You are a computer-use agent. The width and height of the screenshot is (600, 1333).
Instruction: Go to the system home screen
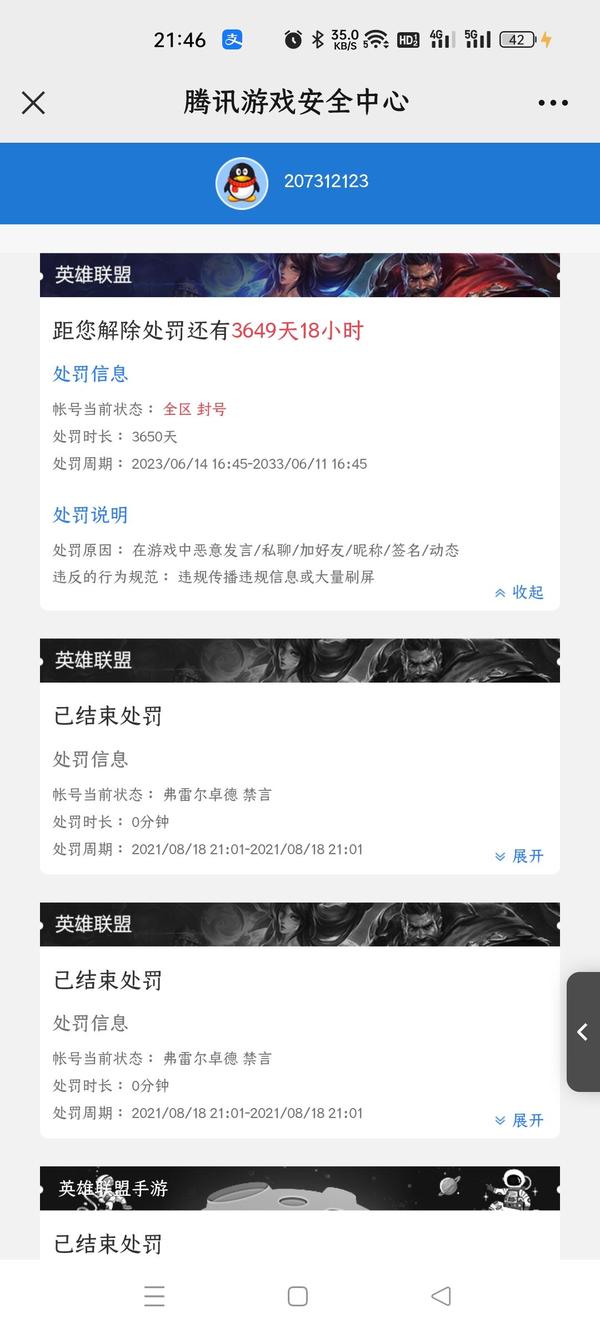coord(297,1296)
